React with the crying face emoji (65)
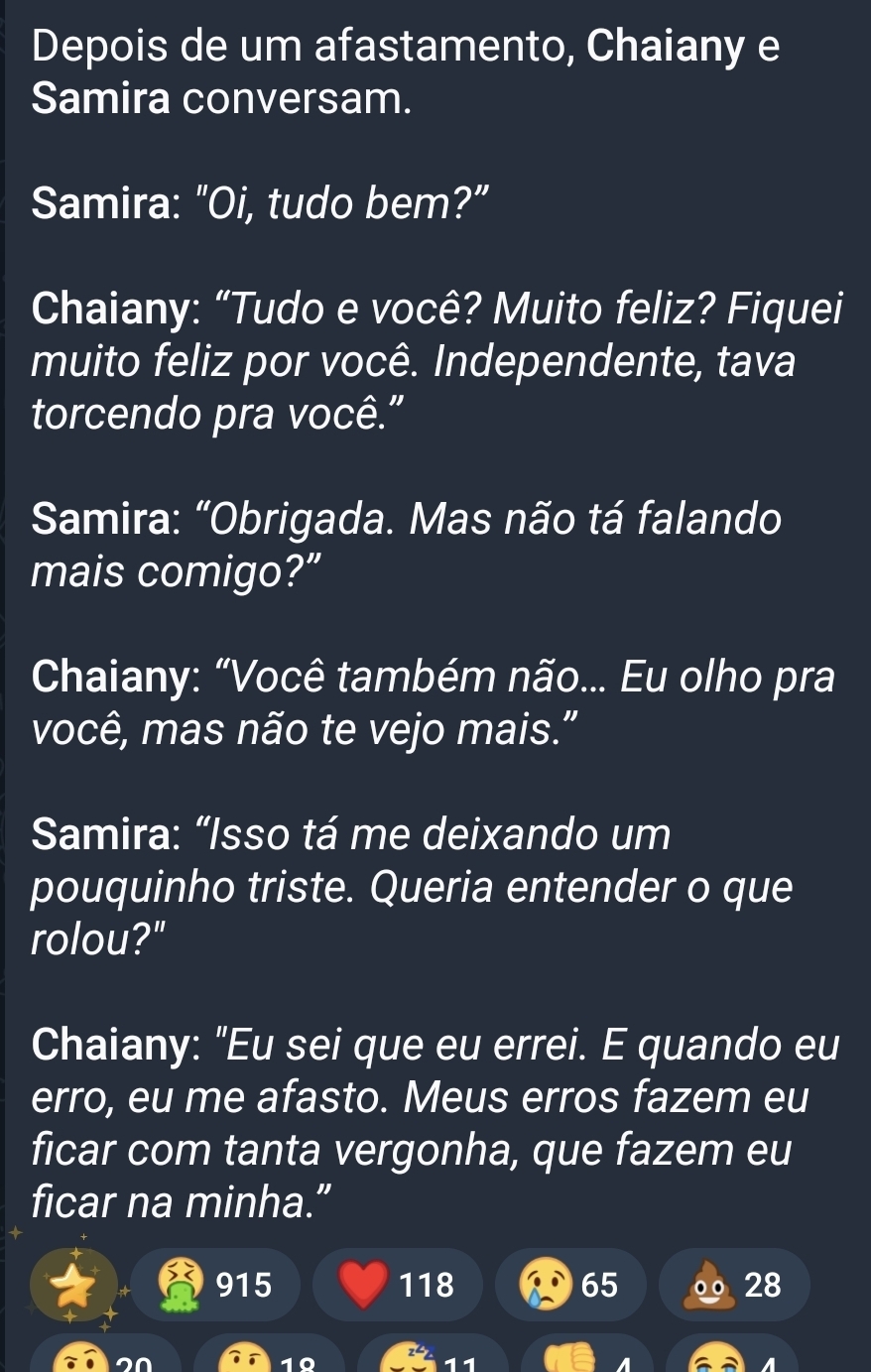This screenshot has height=1372, width=871. pos(570,1286)
